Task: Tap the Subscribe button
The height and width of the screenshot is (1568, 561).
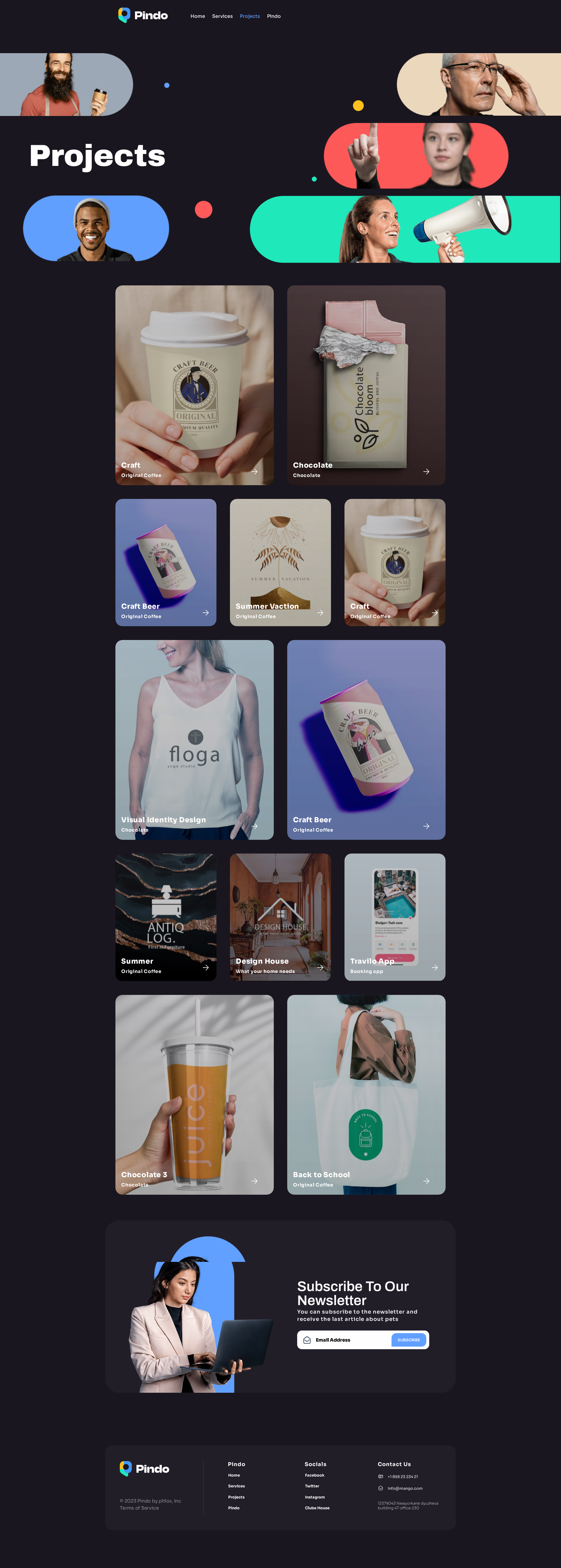Action: [408, 1340]
